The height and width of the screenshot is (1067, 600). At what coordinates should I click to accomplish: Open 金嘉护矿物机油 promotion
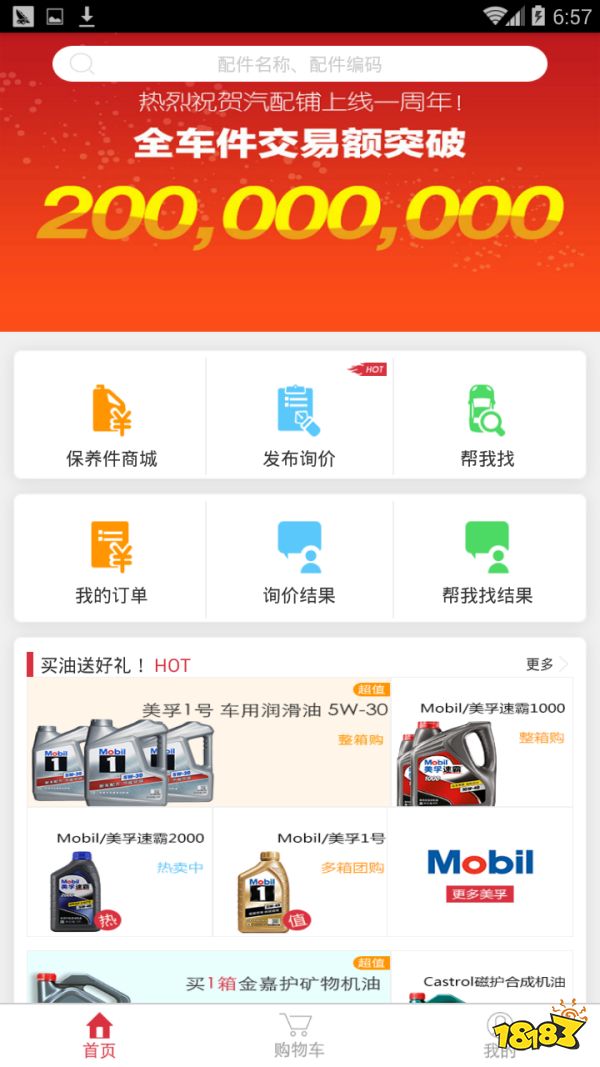(x=208, y=980)
